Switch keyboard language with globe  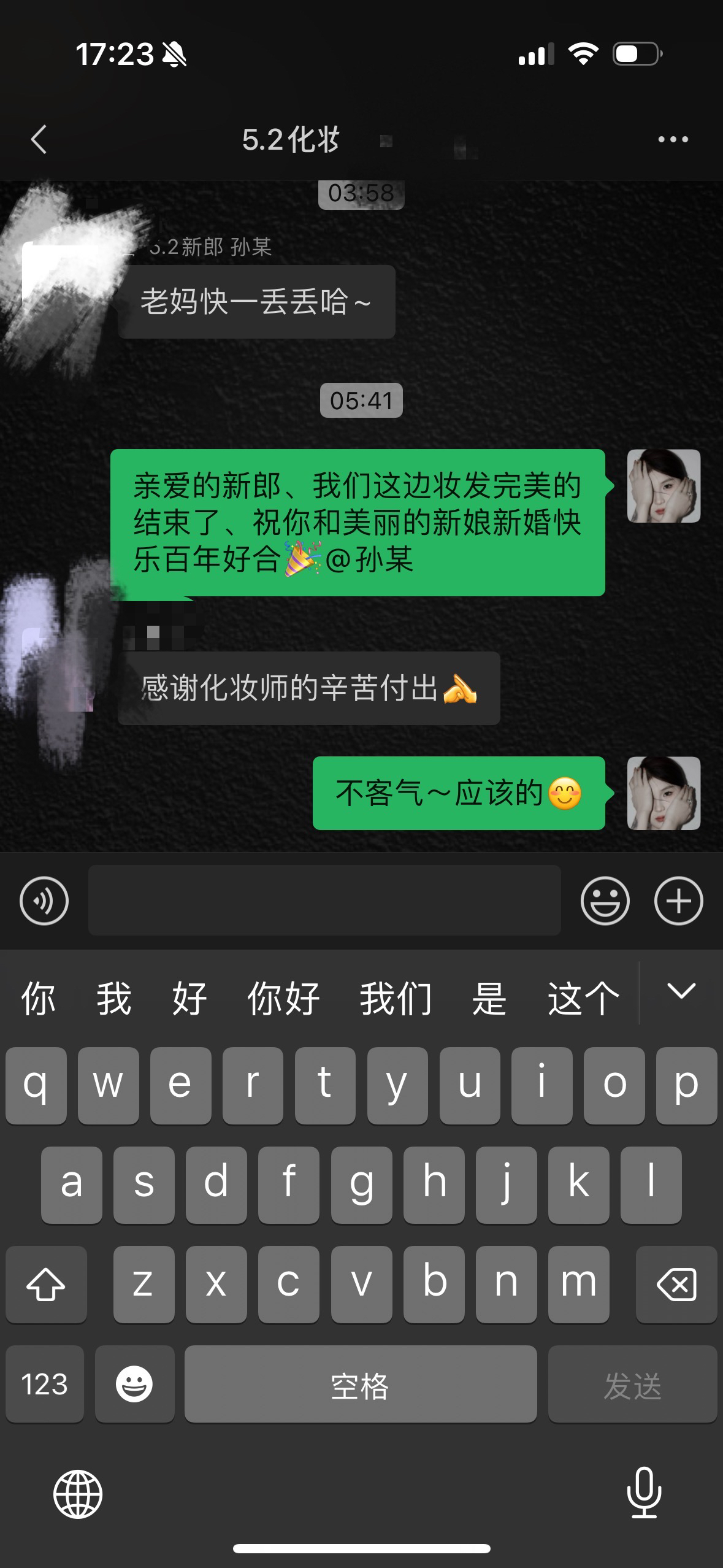click(78, 1494)
